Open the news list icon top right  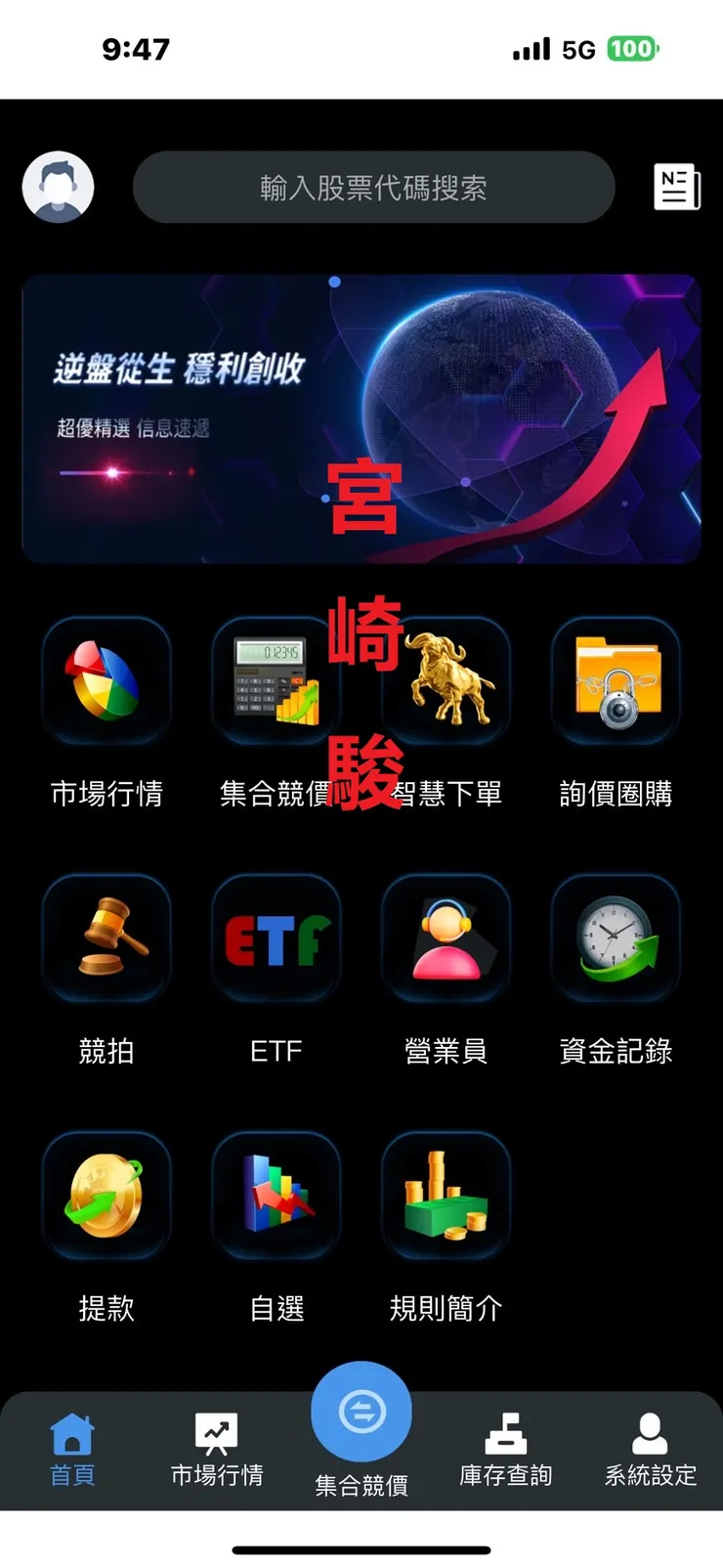pyautogui.click(x=675, y=187)
